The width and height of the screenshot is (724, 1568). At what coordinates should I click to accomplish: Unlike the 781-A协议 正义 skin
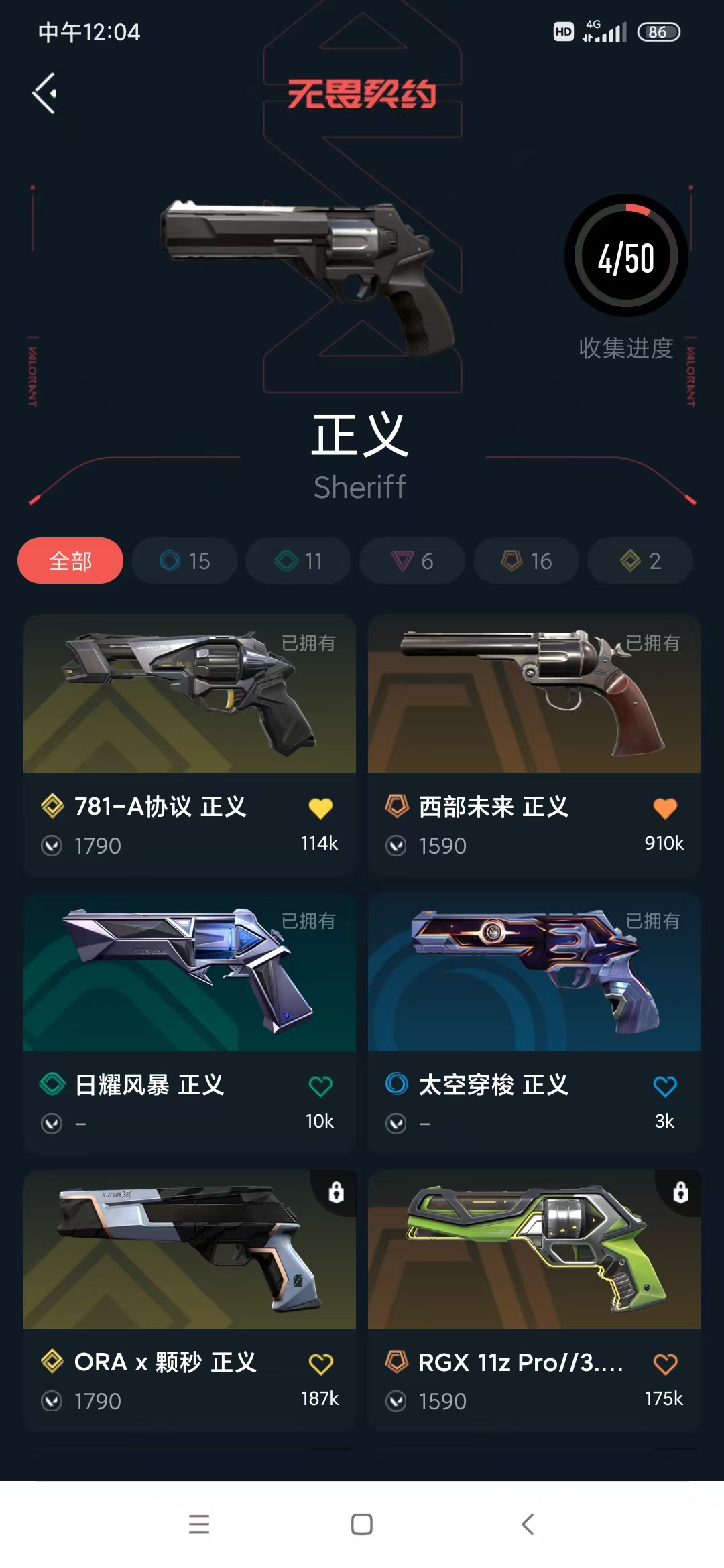[320, 808]
